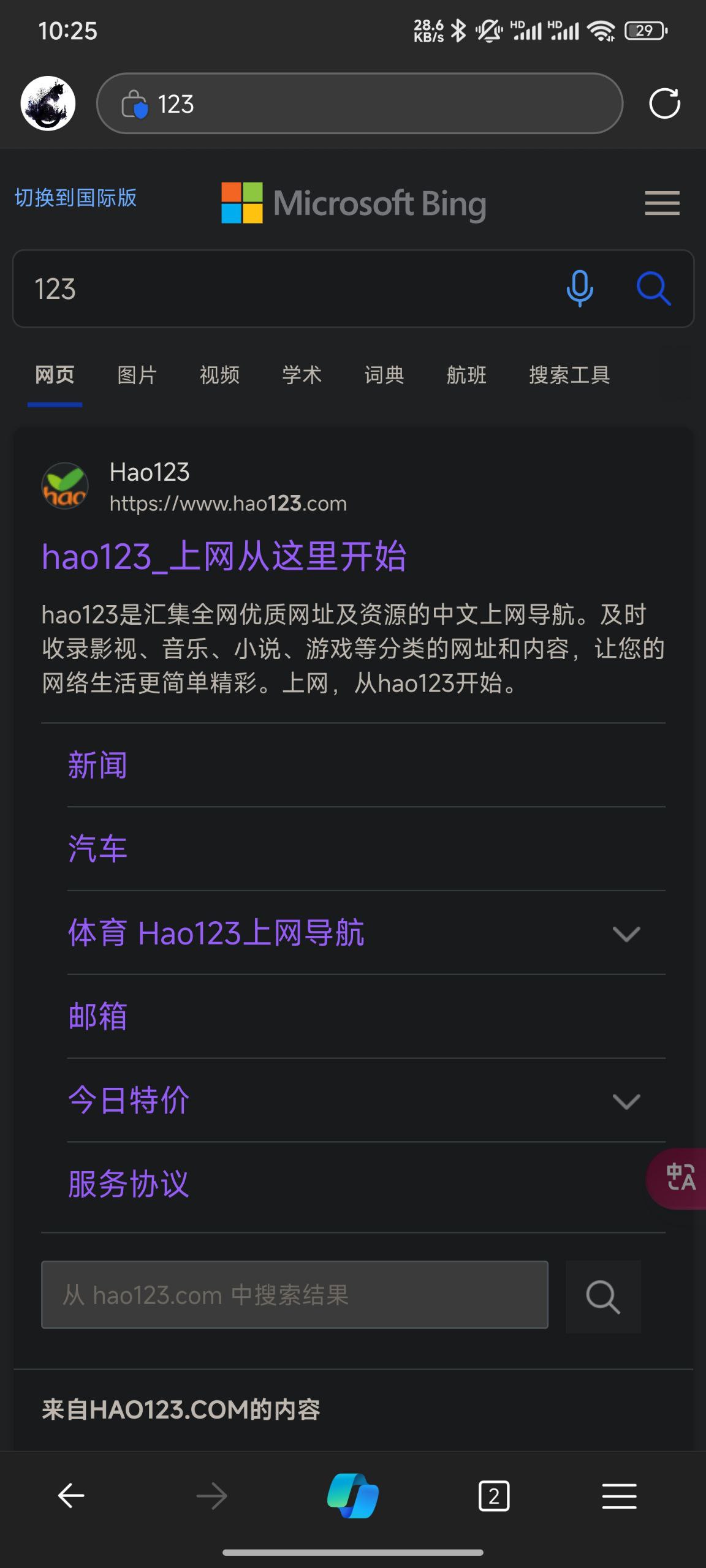Open the 邮箱 sitelink

coord(97,1016)
